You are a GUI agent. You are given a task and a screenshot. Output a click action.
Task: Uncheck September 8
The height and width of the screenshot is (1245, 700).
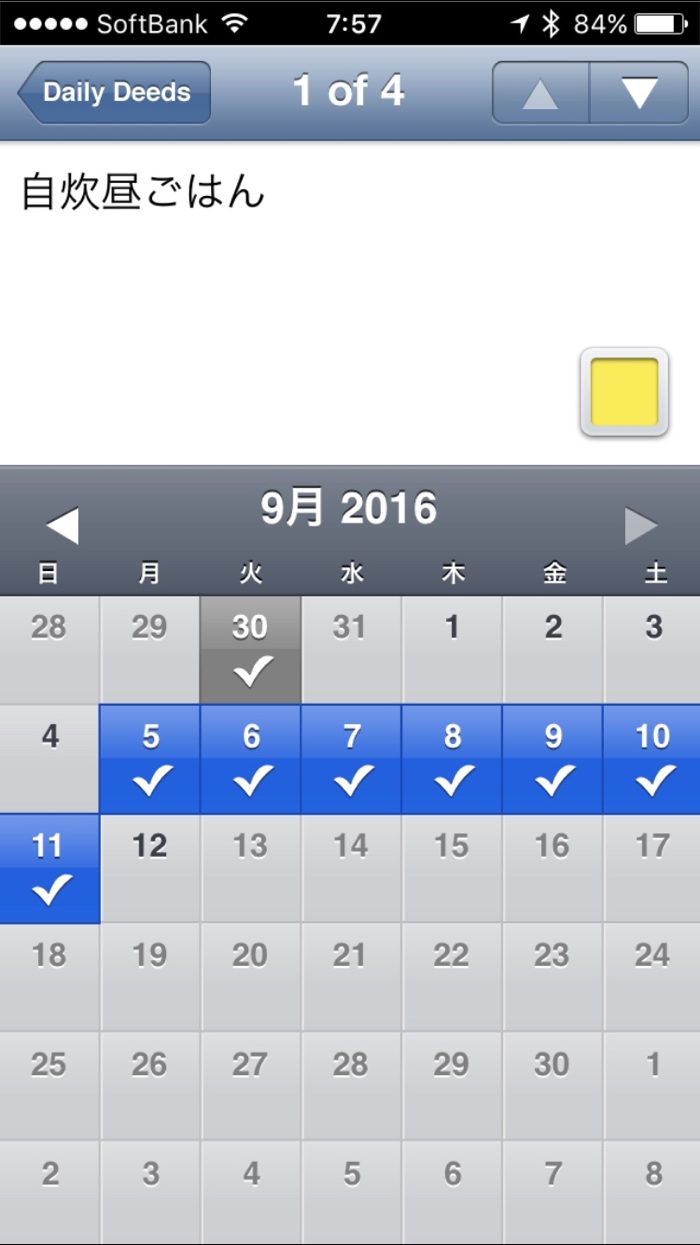[452, 759]
